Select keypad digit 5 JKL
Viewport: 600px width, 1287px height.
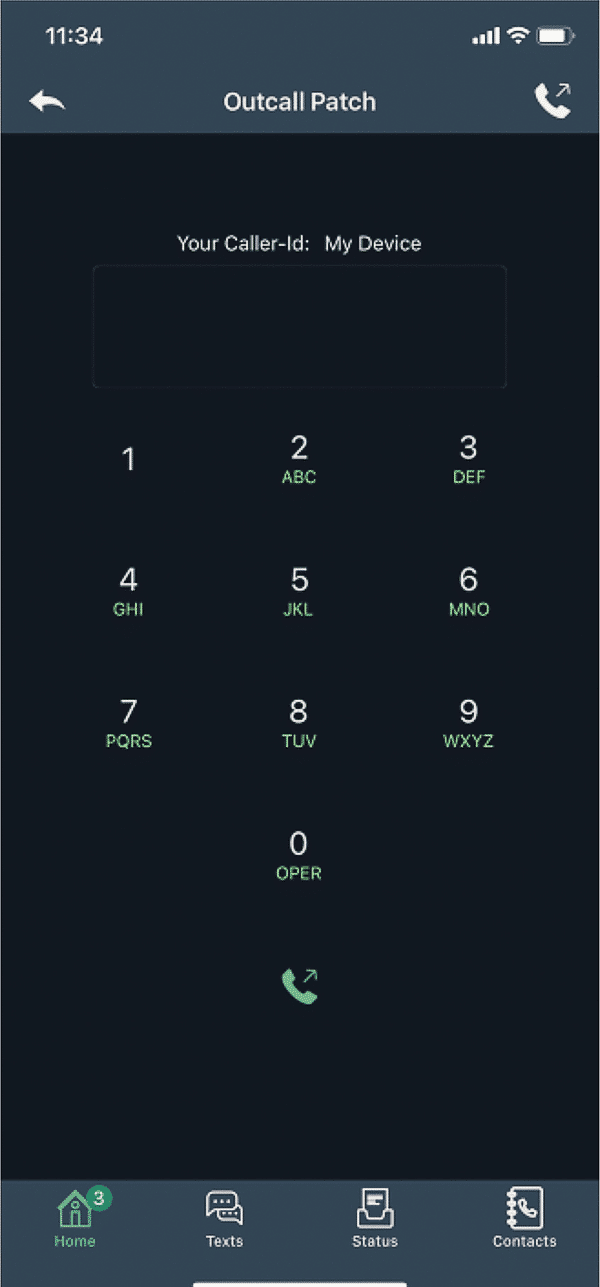tap(299, 591)
